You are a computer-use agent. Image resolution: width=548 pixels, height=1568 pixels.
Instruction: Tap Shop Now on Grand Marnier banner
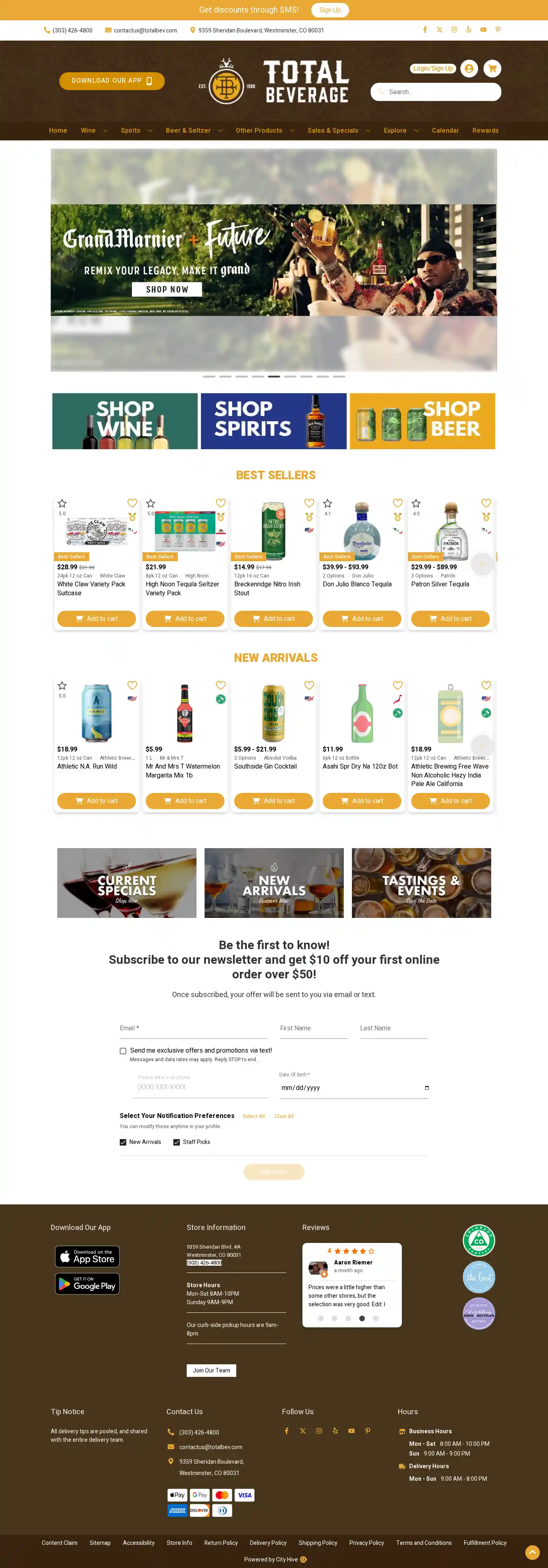(x=167, y=290)
